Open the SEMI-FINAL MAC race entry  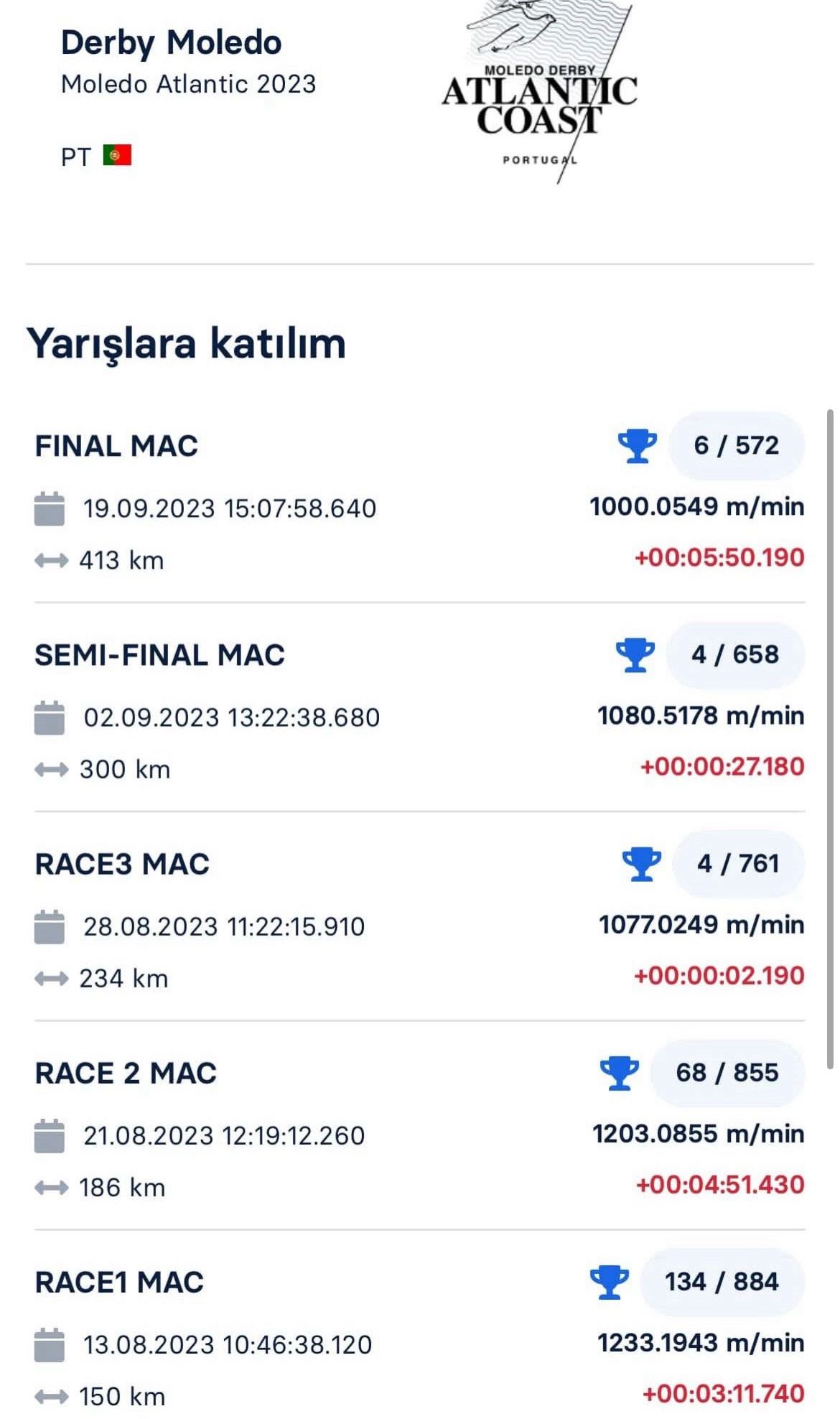[x=159, y=655]
